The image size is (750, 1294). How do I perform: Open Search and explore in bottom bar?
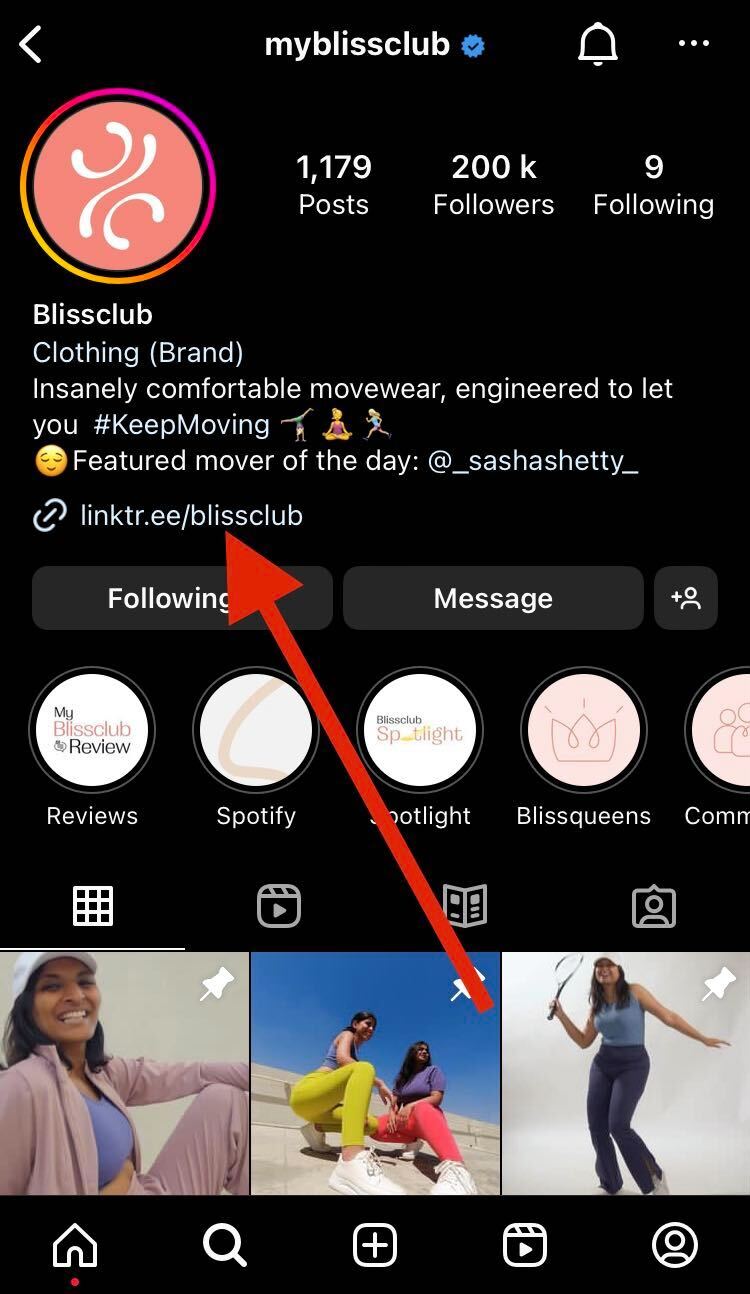coord(224,1245)
